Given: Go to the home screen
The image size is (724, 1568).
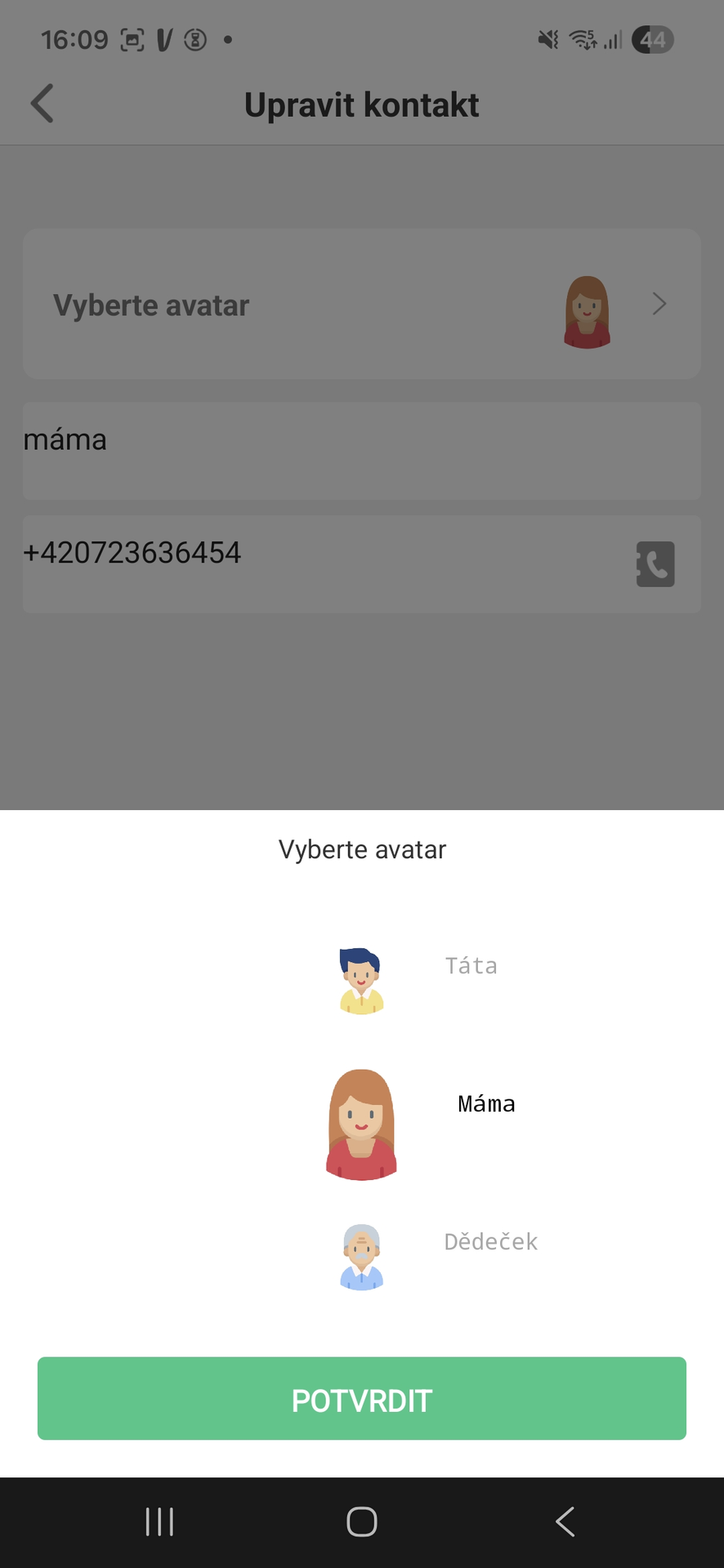Looking at the screenshot, I should click(361, 1521).
